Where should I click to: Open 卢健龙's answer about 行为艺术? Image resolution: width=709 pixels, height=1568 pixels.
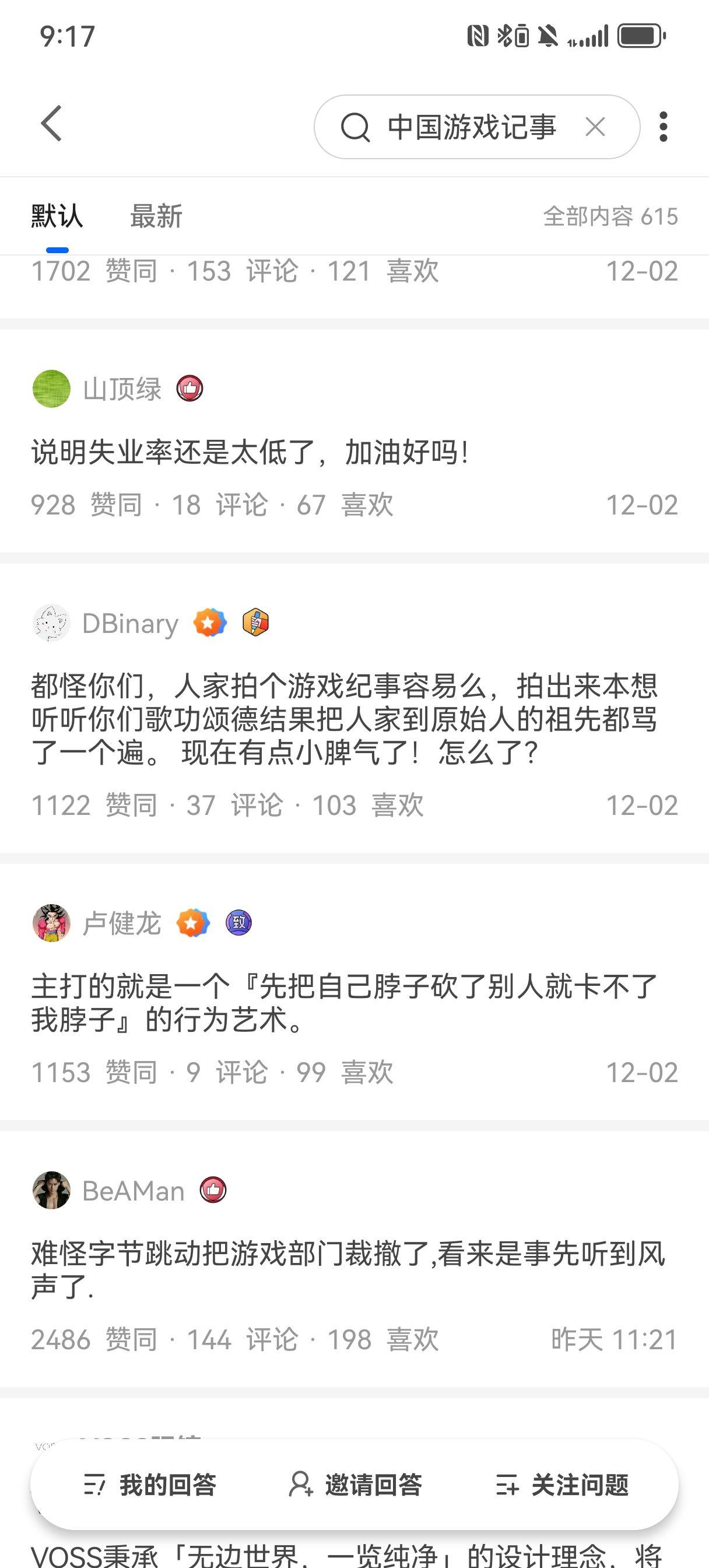click(345, 1003)
